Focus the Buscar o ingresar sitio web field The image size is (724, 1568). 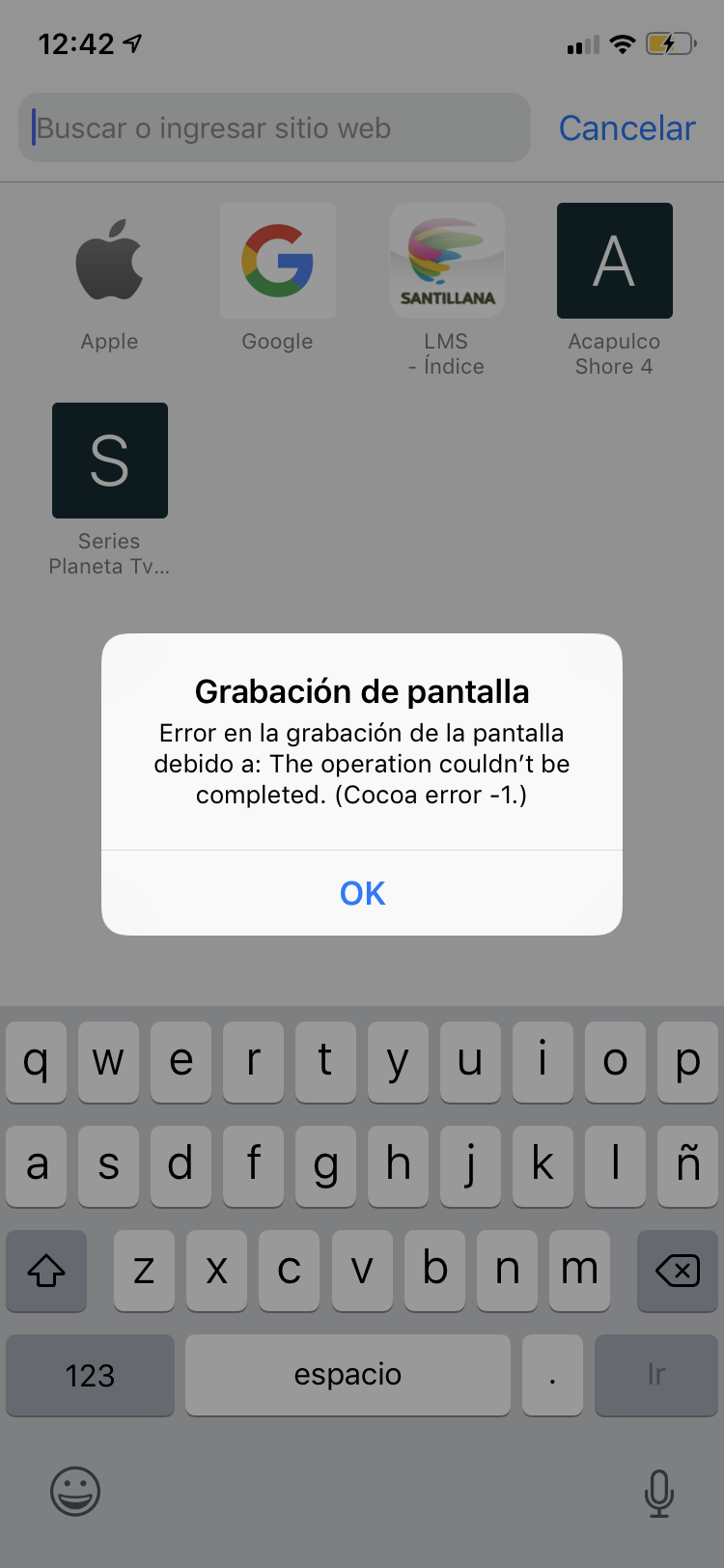pos(275,128)
